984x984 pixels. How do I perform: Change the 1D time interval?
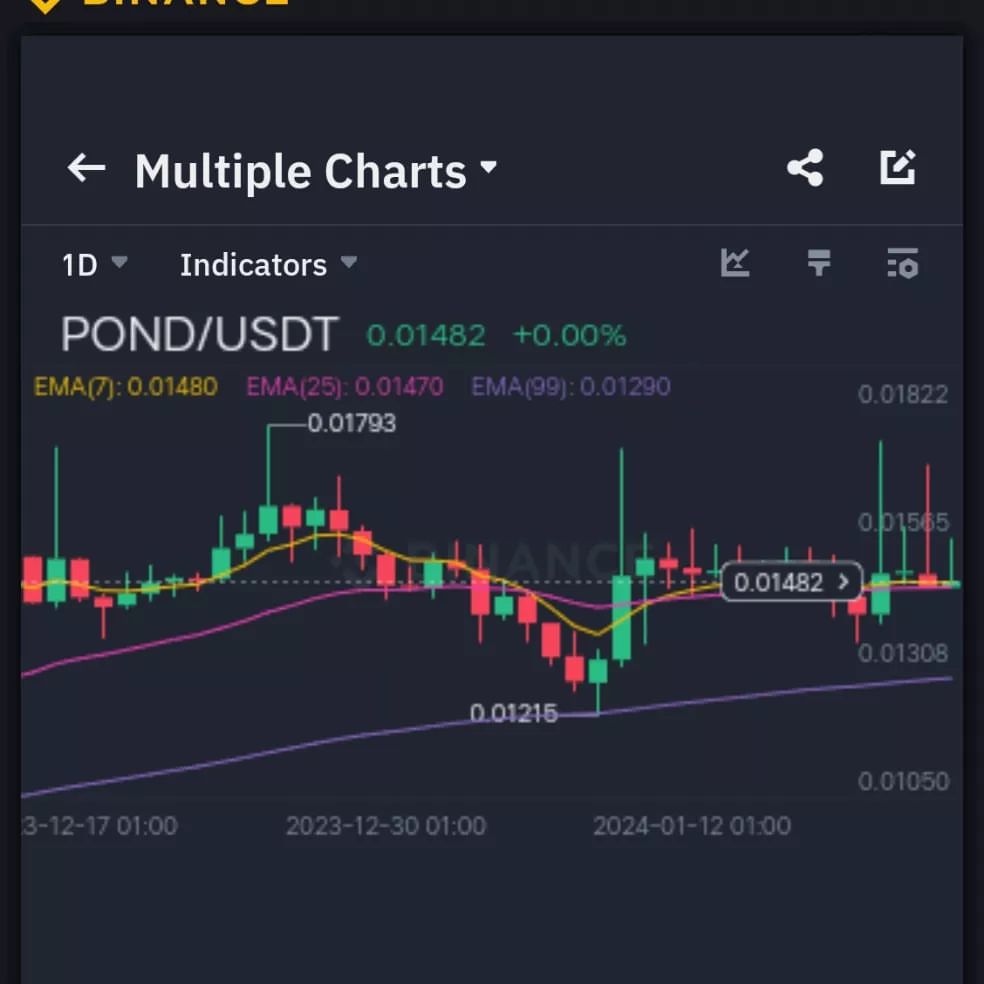pyautogui.click(x=94, y=264)
